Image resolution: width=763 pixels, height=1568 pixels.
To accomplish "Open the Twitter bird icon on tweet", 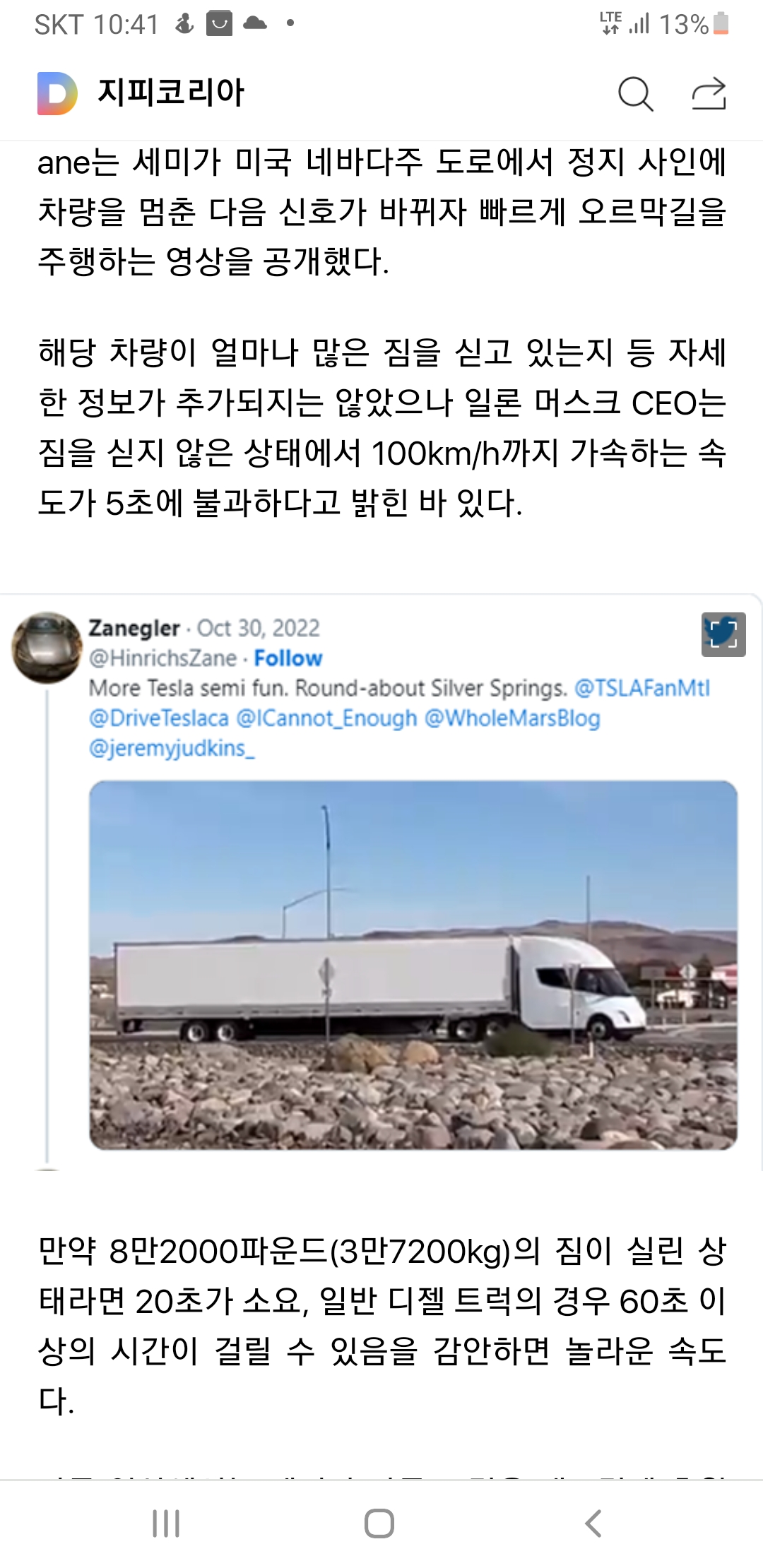I will click(x=723, y=634).
